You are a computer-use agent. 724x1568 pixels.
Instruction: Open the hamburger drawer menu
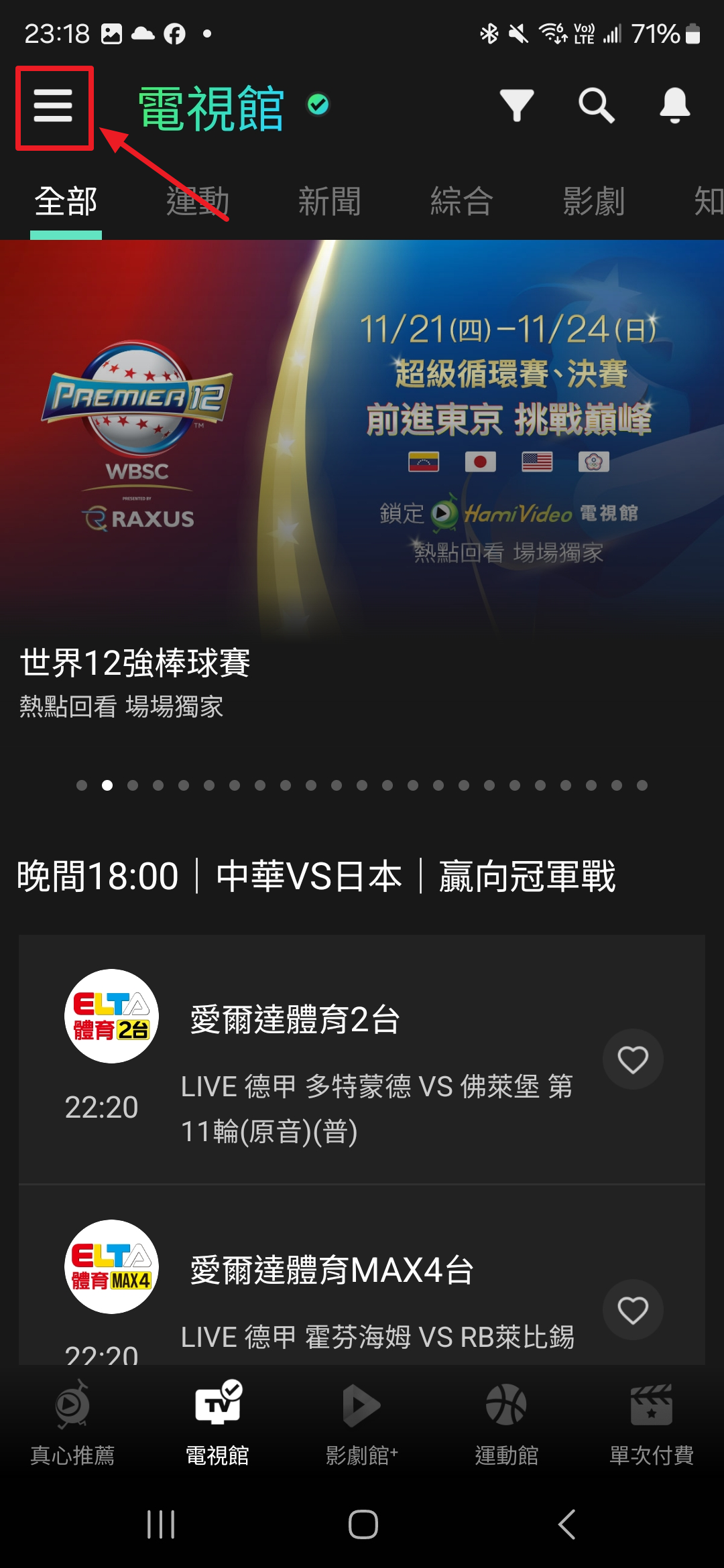click(x=54, y=107)
